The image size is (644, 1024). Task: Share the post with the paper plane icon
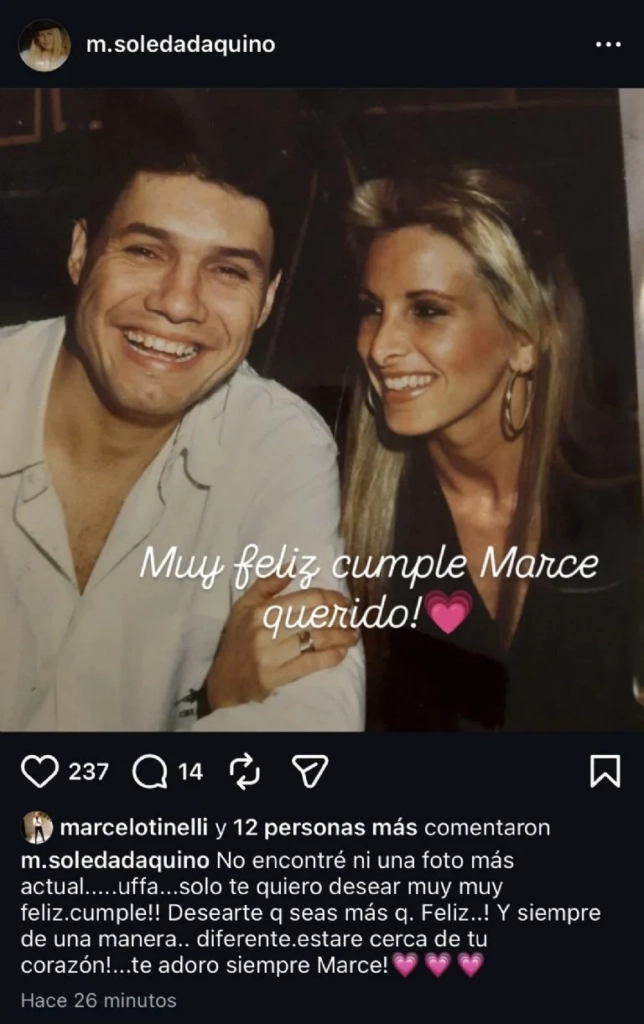[x=310, y=771]
